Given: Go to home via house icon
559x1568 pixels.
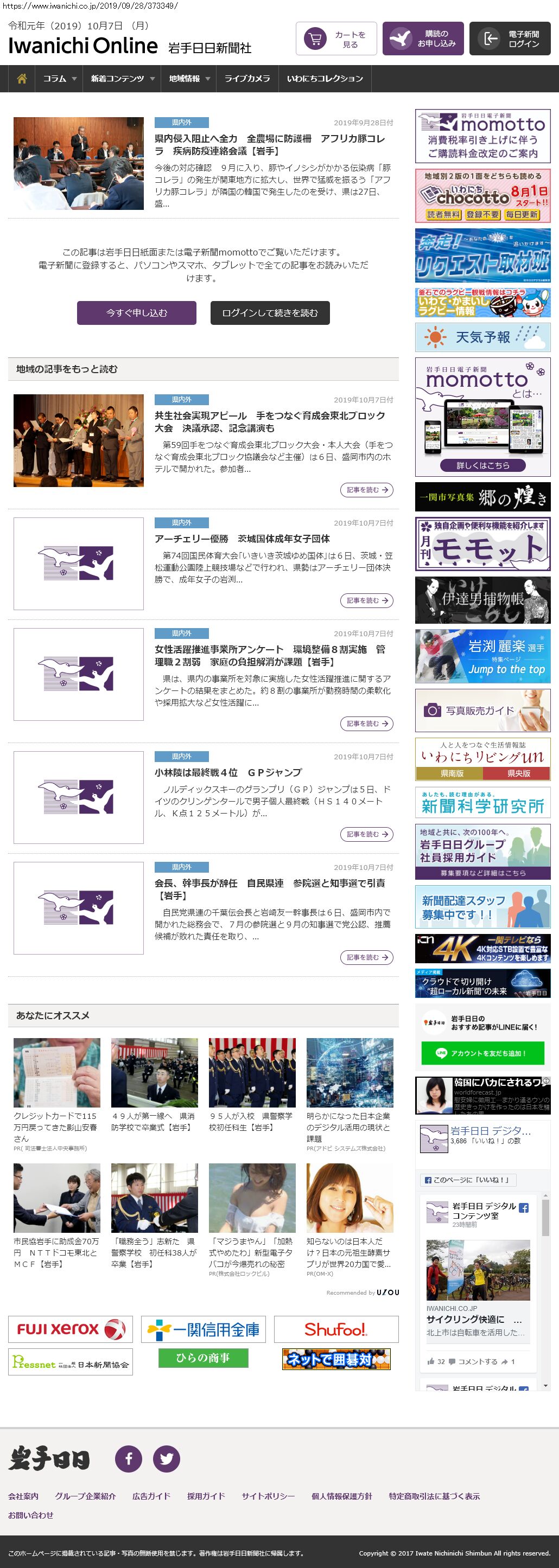Looking at the screenshot, I should click(22, 79).
